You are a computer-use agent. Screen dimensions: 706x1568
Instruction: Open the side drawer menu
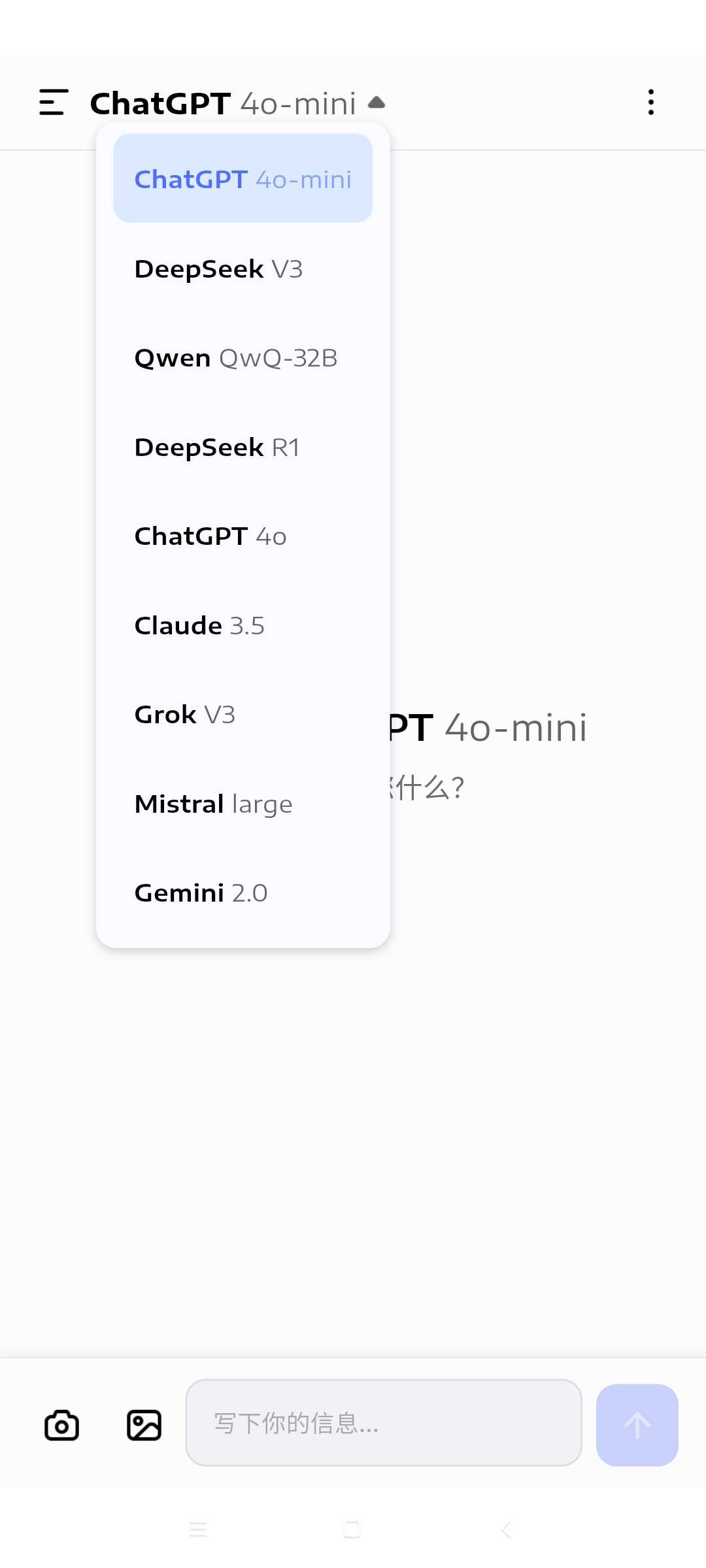(x=54, y=103)
